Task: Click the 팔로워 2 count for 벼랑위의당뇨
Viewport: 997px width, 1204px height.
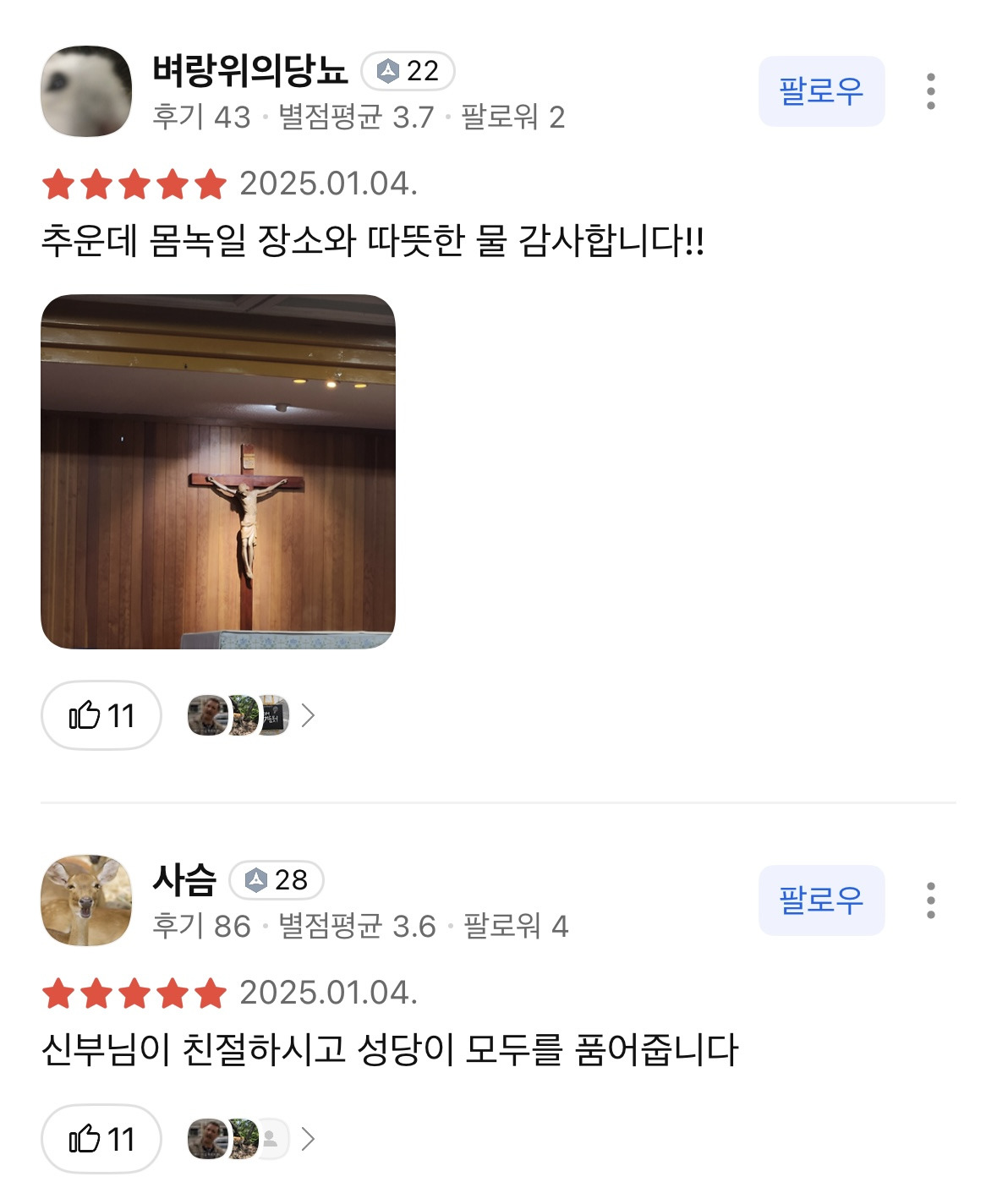Action: tap(515, 118)
